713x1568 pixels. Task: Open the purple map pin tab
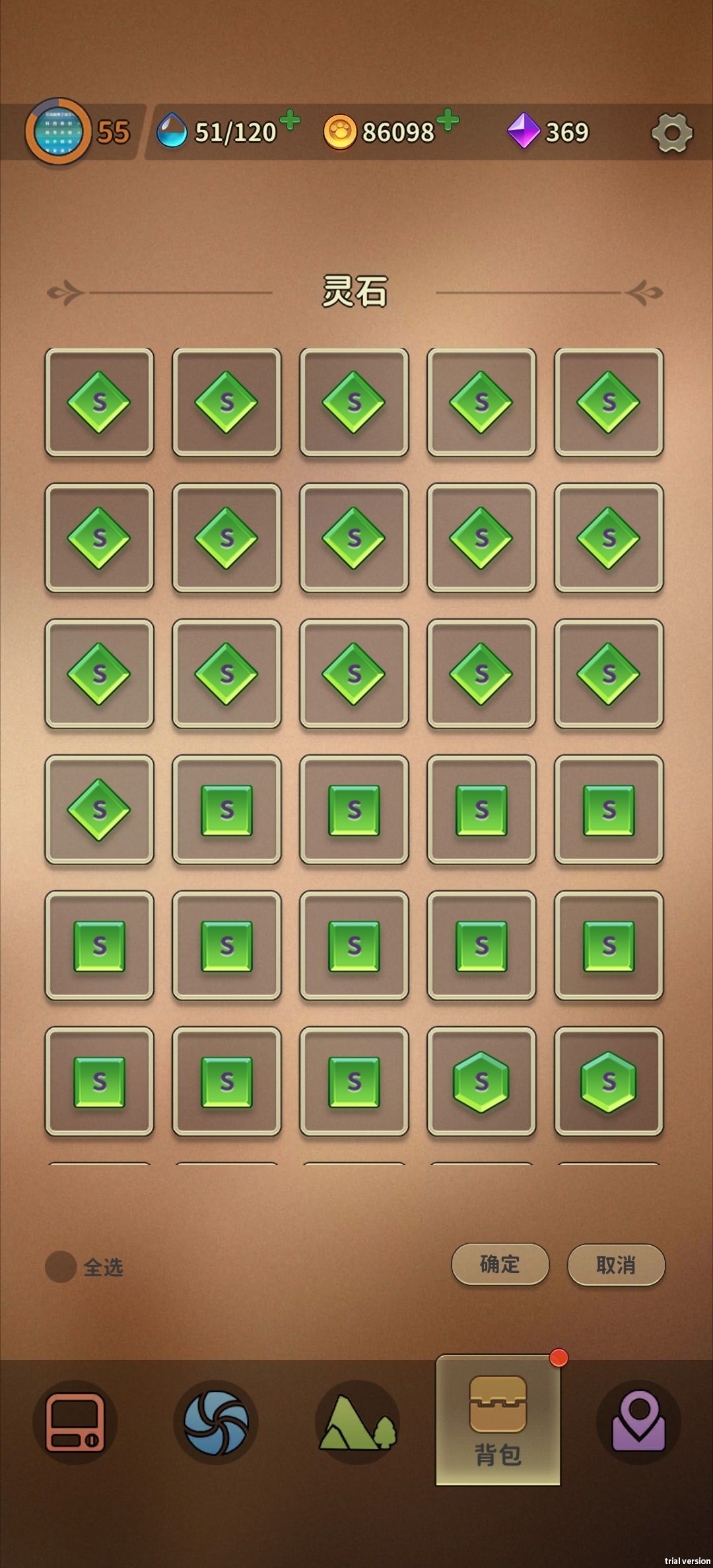(638, 1421)
